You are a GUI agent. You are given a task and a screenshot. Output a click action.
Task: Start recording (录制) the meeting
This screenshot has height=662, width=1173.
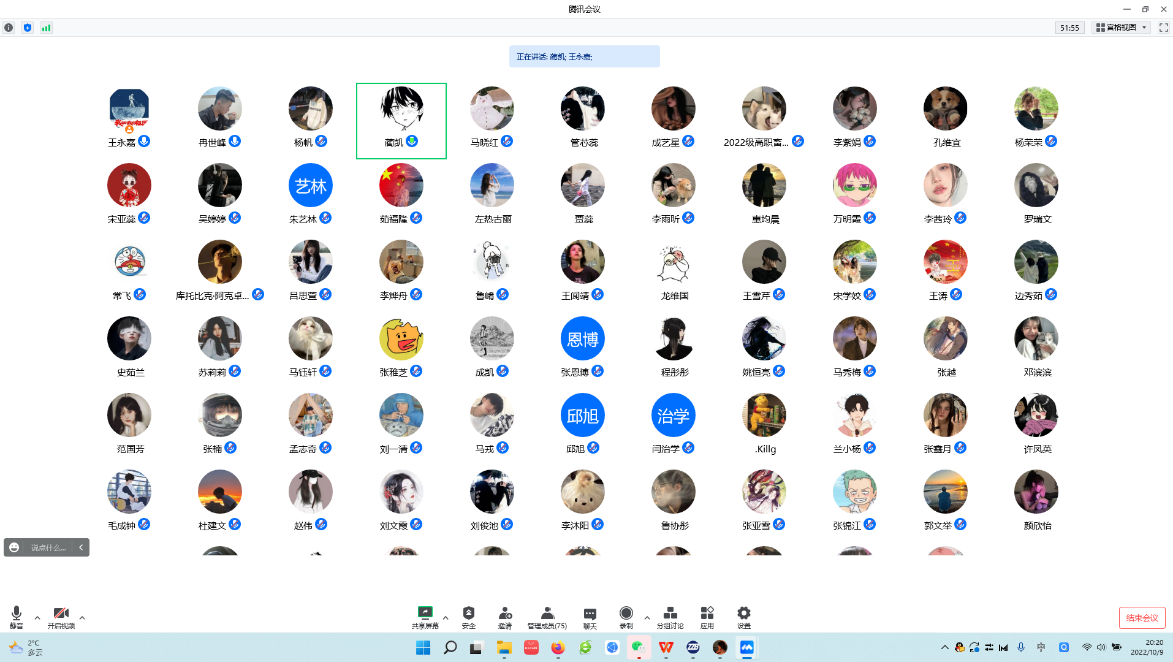pyautogui.click(x=626, y=616)
